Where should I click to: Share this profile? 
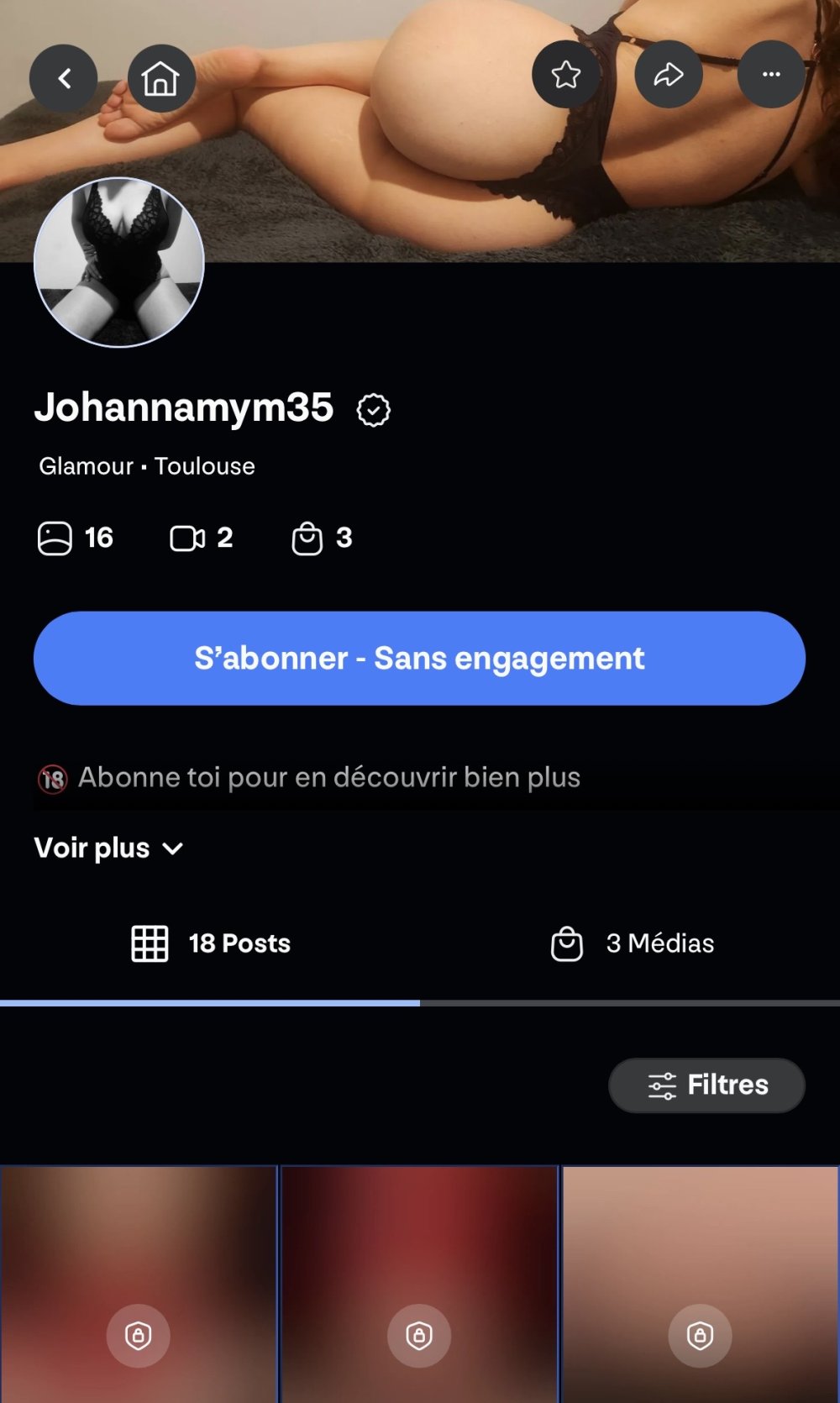pyautogui.click(x=669, y=75)
